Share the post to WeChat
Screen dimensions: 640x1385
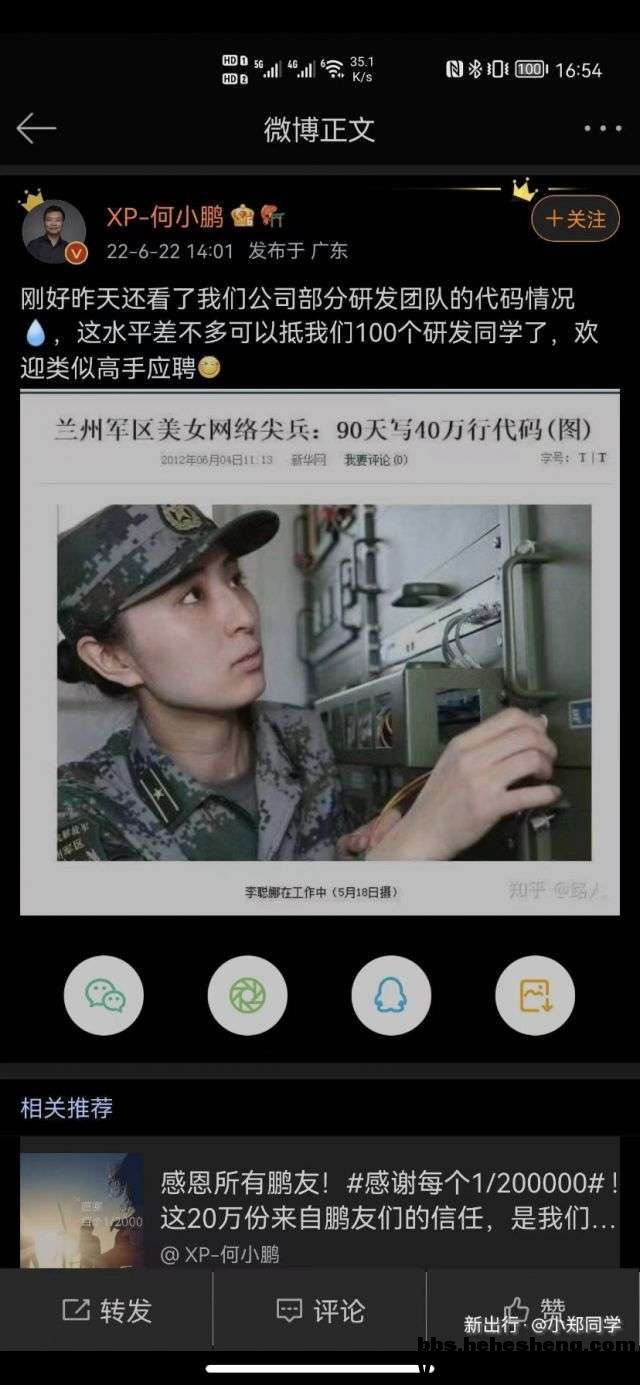(x=104, y=995)
